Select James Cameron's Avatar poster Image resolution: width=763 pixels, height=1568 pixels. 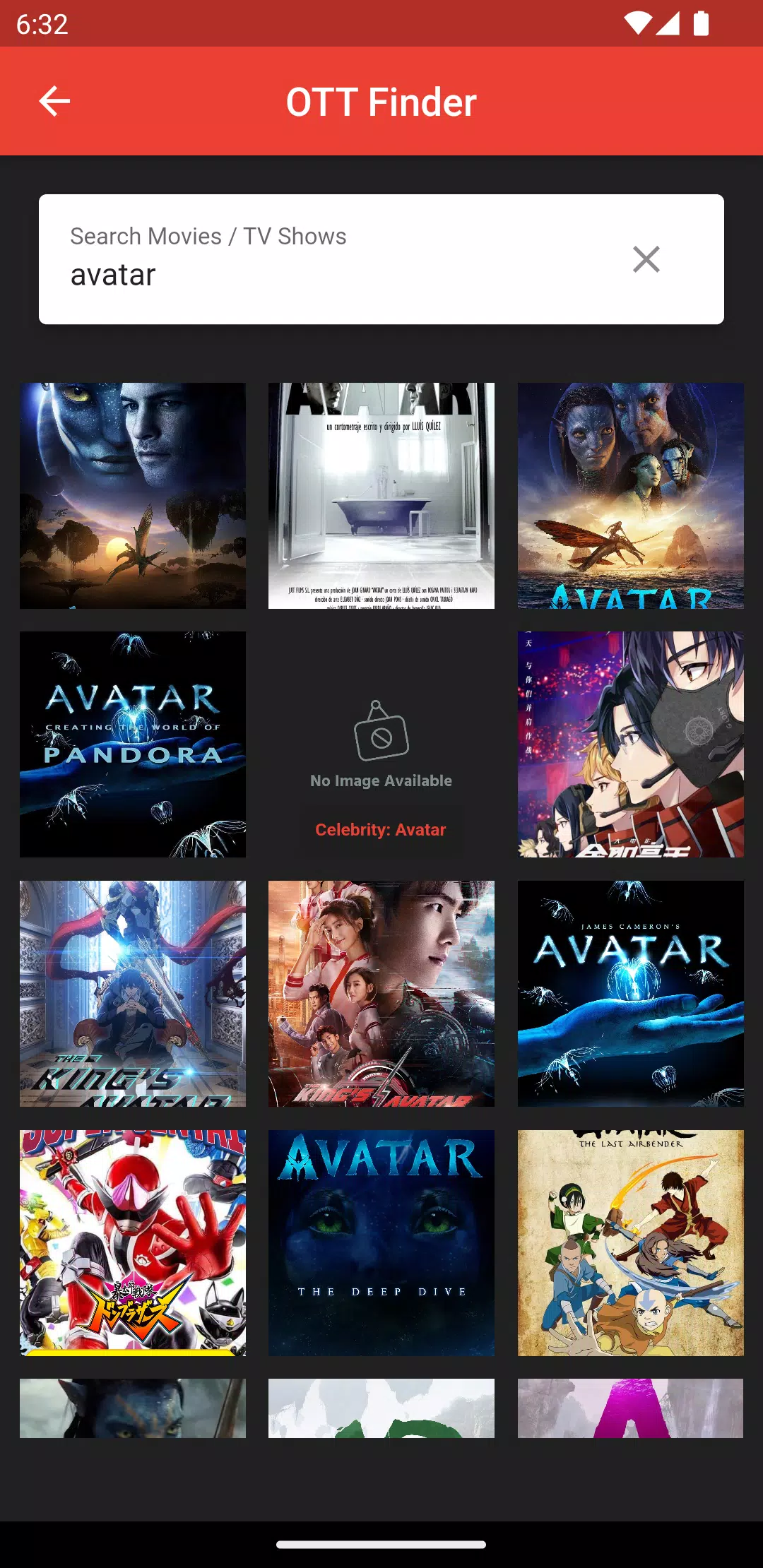click(630, 994)
